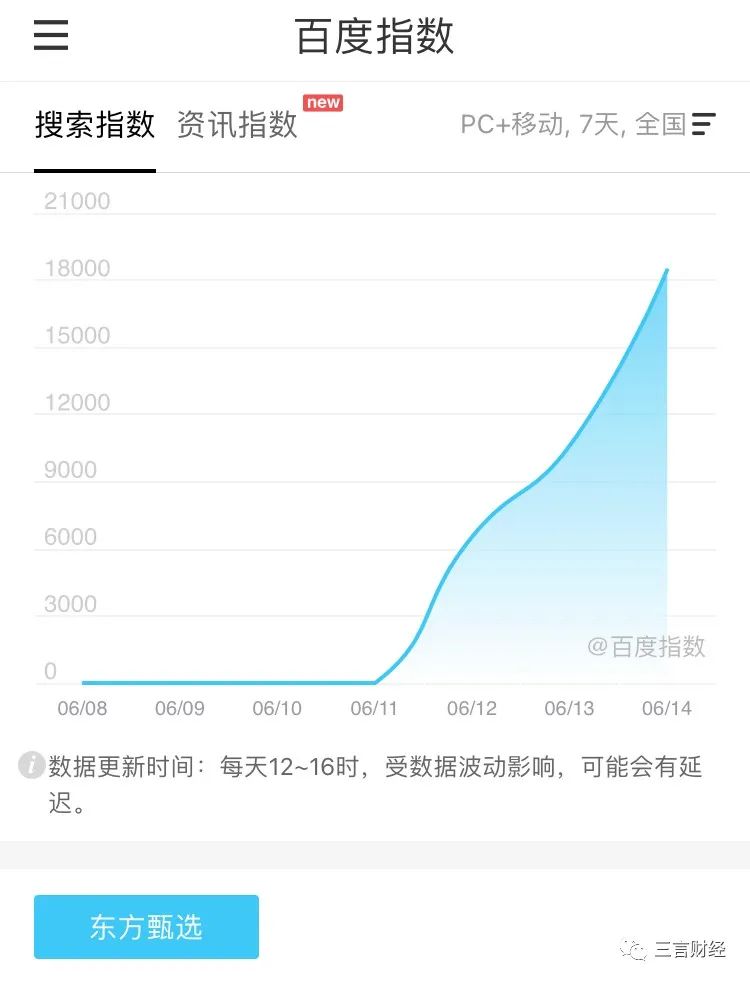Tap the chart peak point at 06/14
Viewport: 750px width, 982px height.
tap(667, 270)
